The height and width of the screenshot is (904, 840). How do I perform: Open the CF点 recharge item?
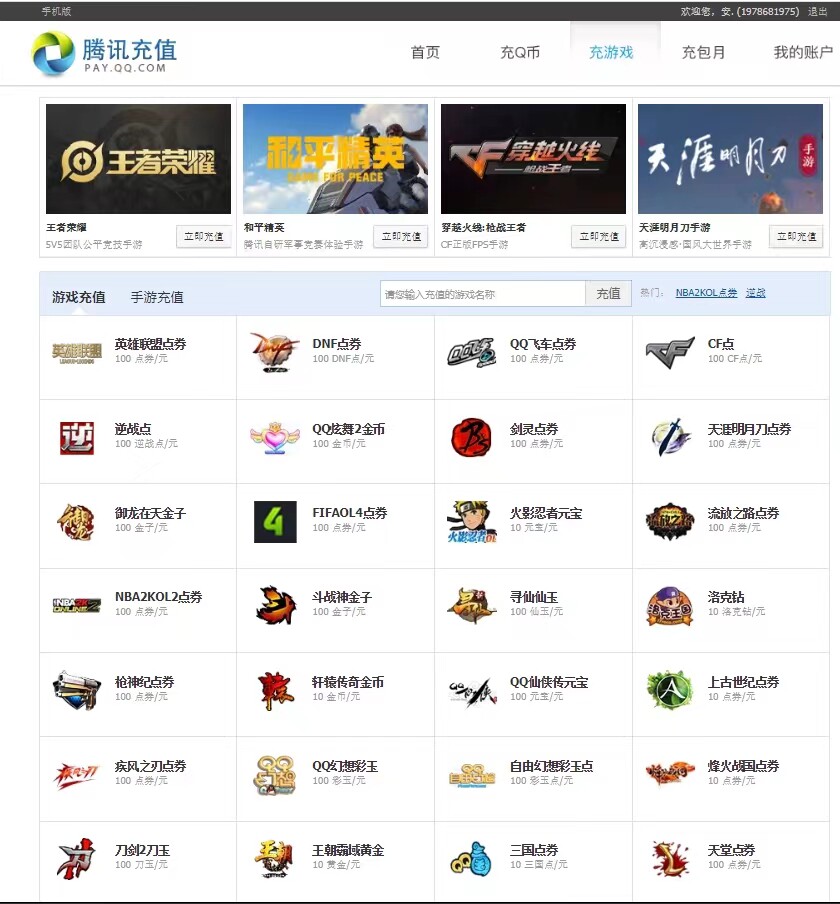click(721, 344)
